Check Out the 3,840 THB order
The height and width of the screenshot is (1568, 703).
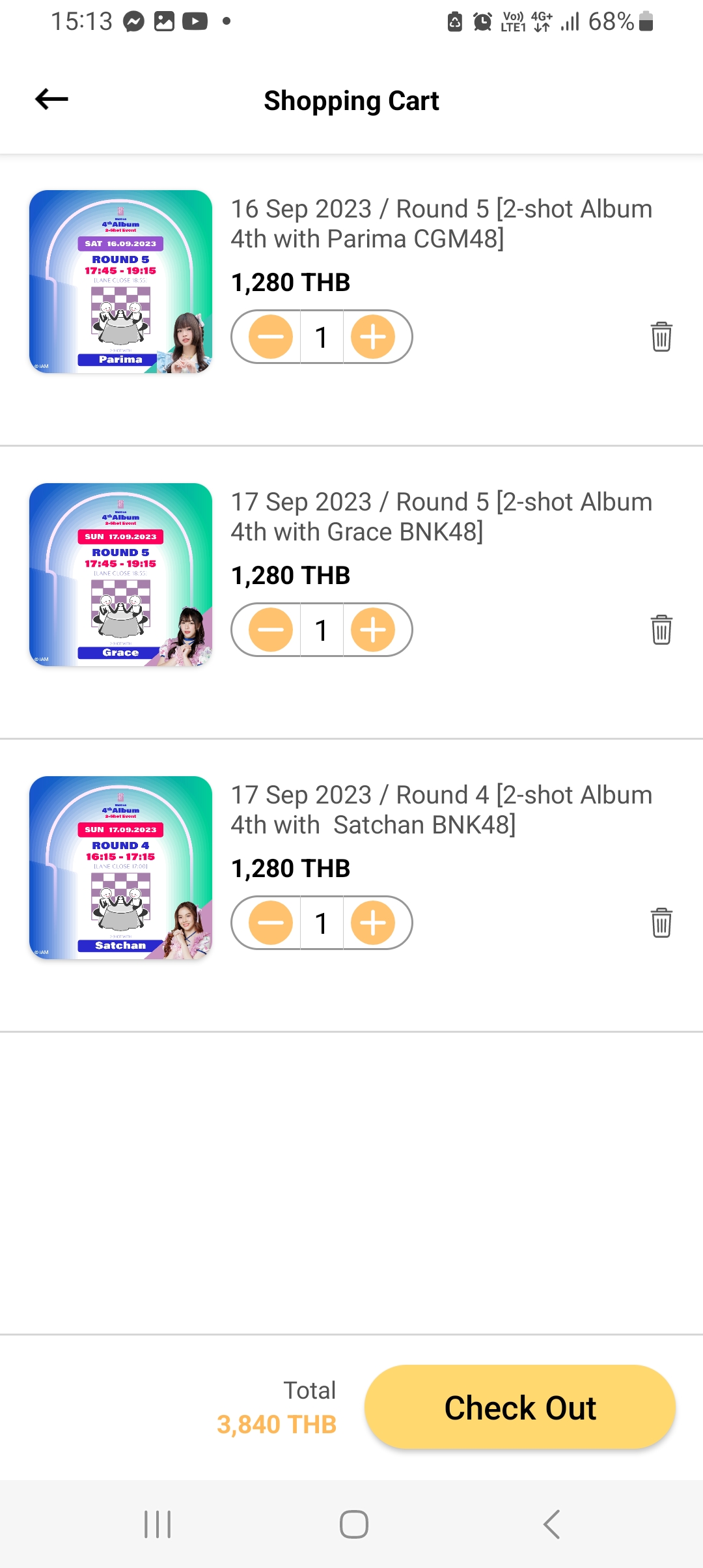point(519,1407)
